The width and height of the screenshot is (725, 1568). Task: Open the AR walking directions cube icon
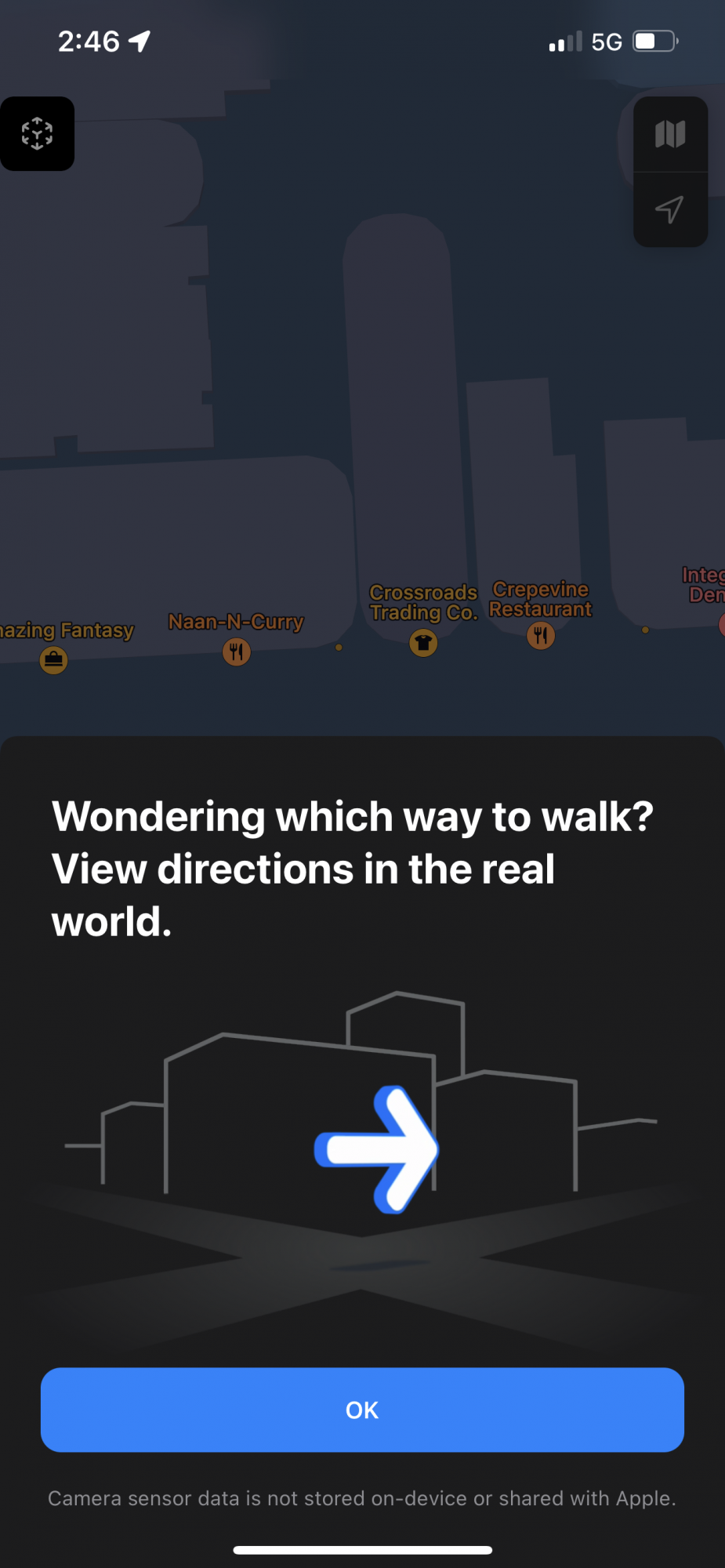pos(37,134)
